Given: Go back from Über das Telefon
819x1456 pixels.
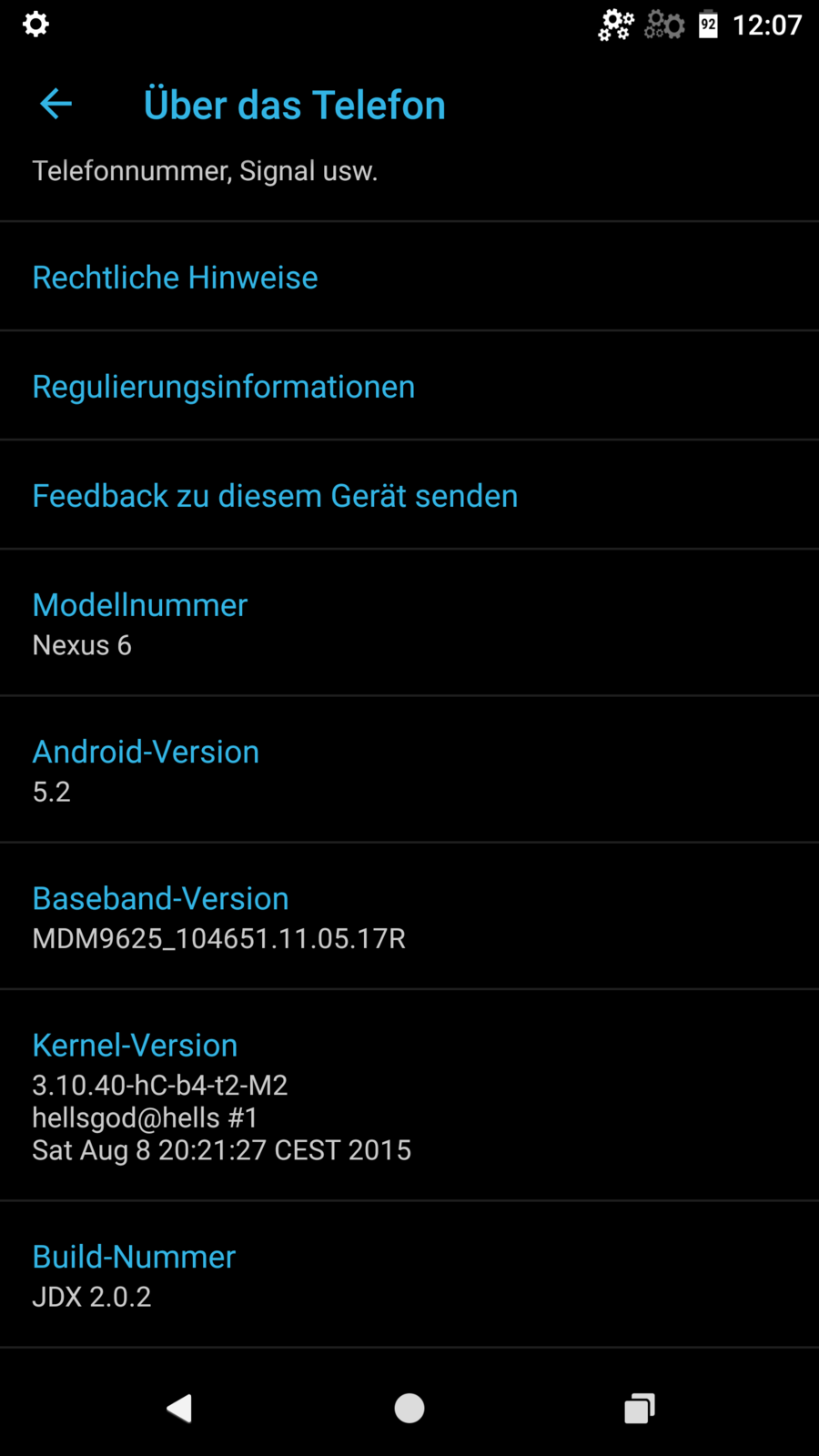Looking at the screenshot, I should (56, 105).
